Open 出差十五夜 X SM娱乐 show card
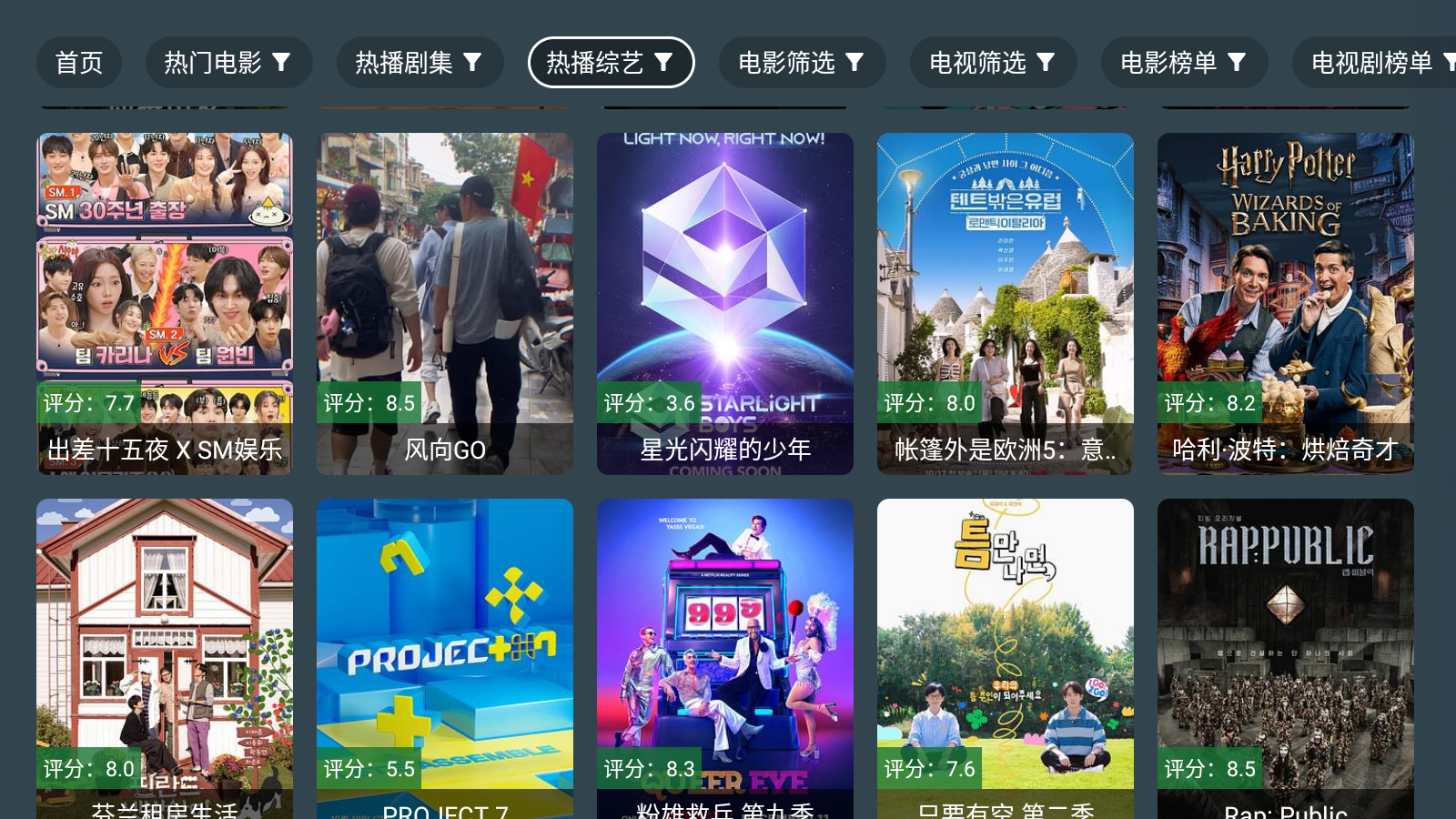 pyautogui.click(x=165, y=304)
